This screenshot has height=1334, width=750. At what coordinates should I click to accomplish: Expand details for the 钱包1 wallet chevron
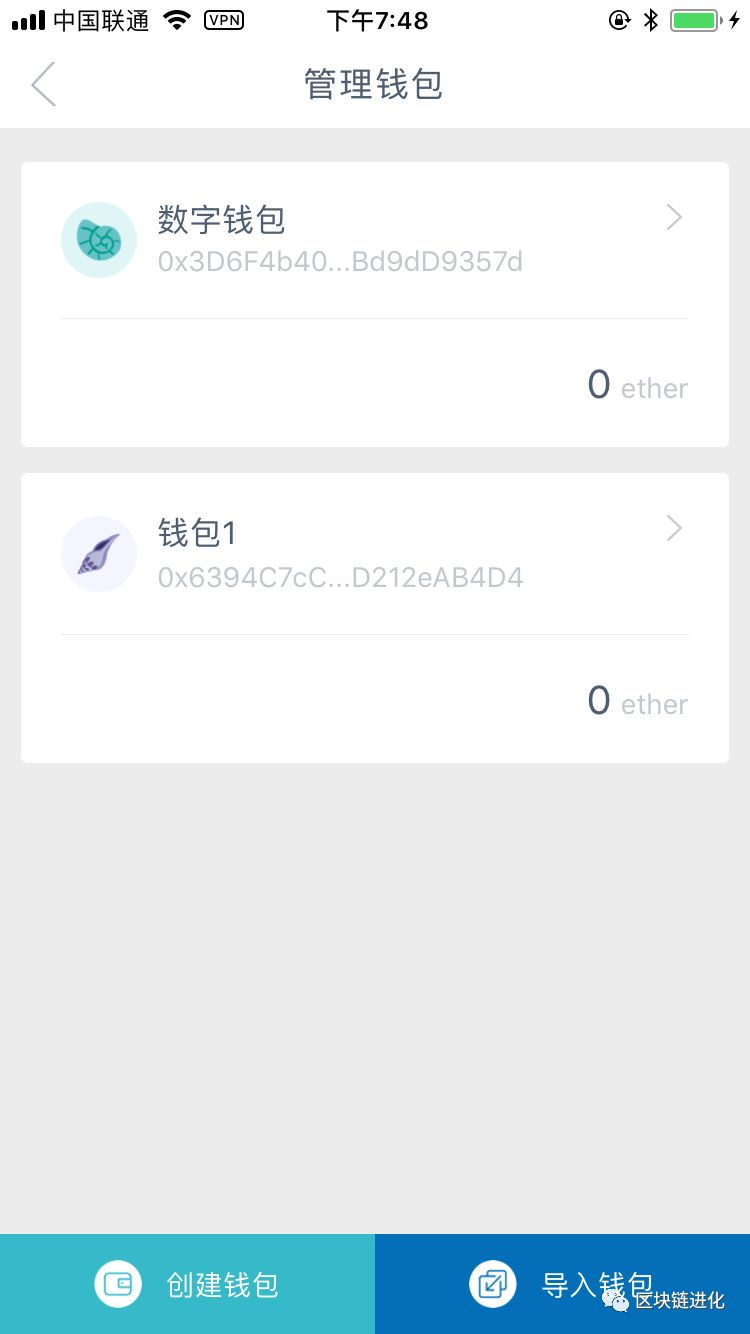tap(673, 528)
